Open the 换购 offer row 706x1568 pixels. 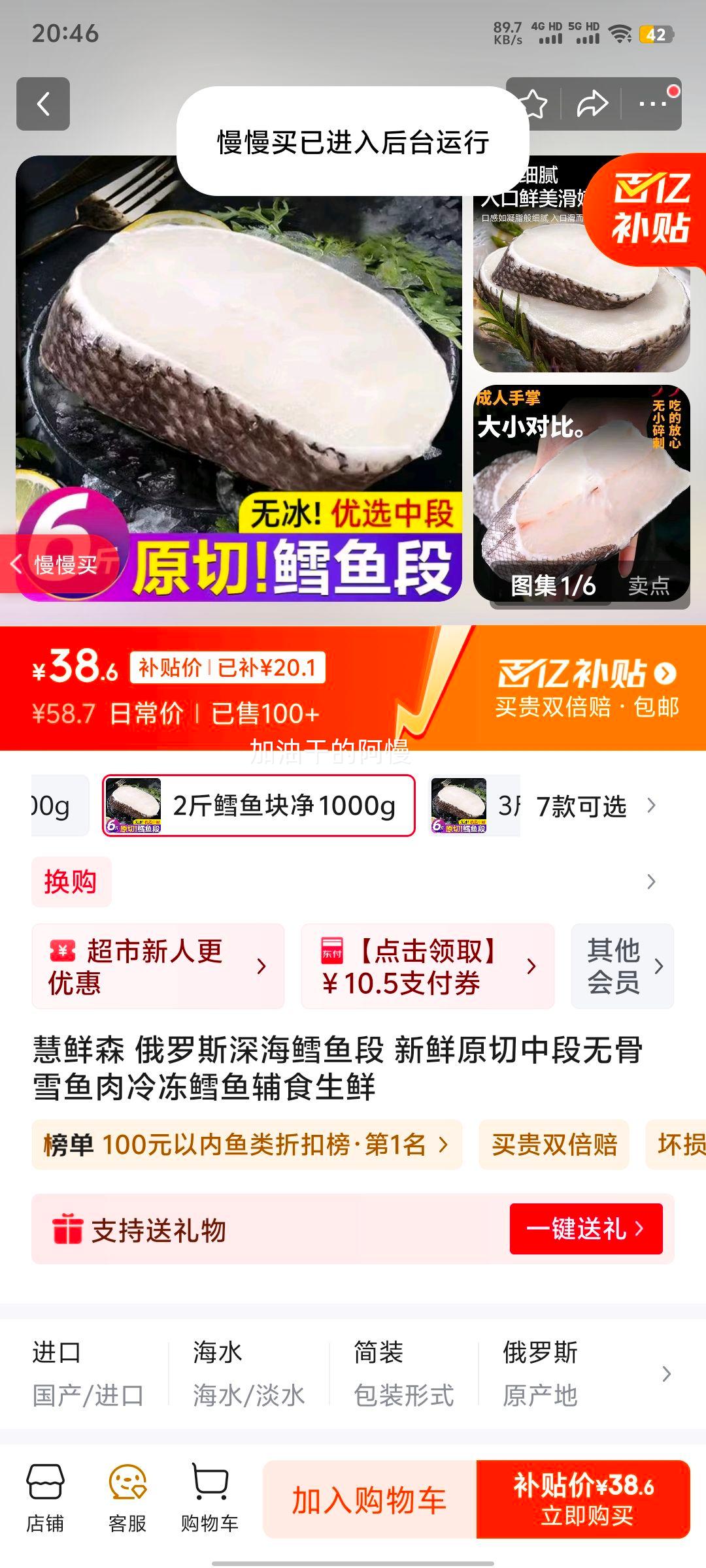click(x=353, y=882)
